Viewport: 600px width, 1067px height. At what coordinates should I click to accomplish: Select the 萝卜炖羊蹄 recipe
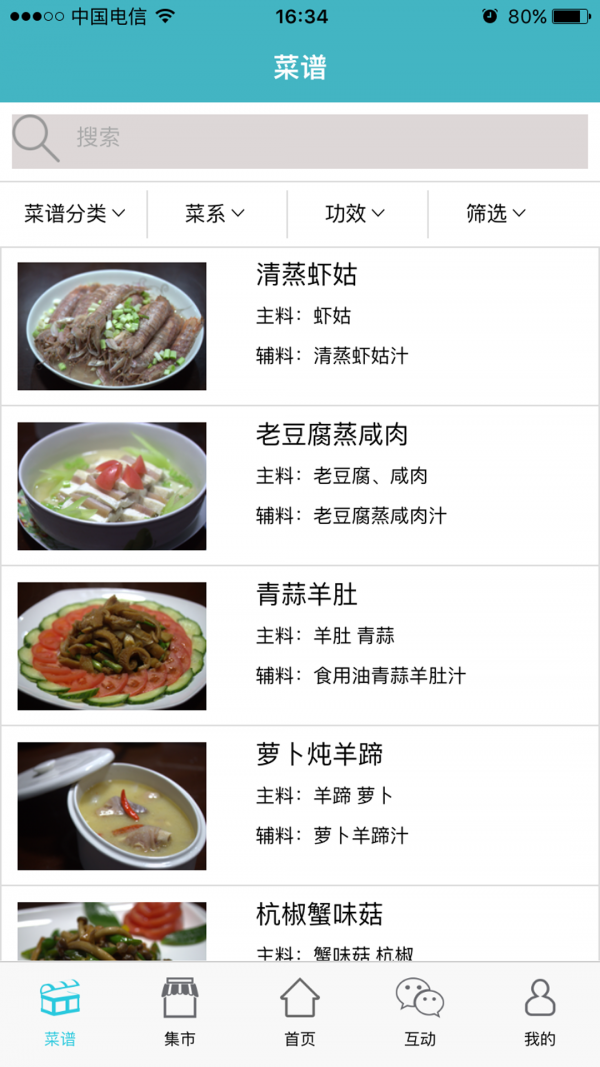pos(300,806)
